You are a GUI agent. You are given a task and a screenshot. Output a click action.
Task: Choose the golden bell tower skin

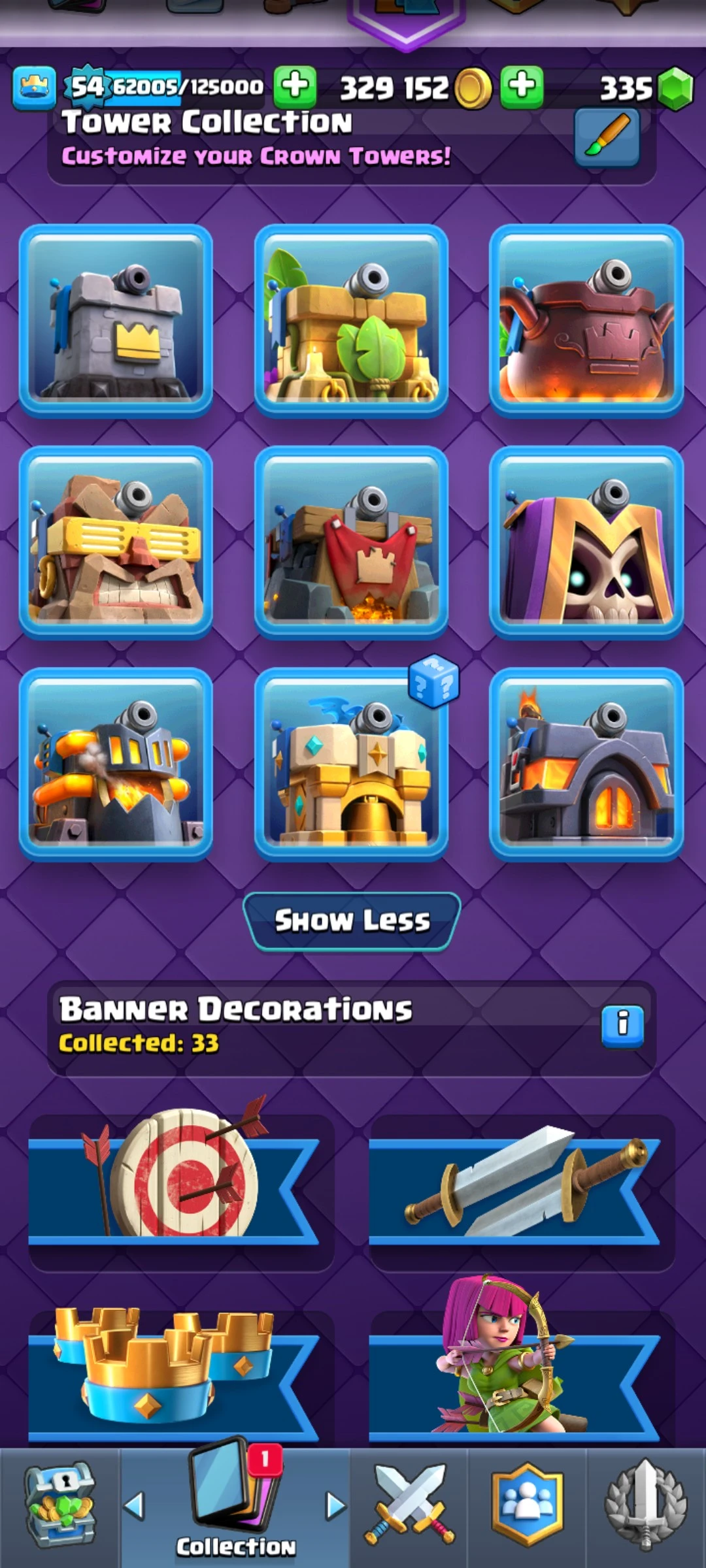point(351,764)
